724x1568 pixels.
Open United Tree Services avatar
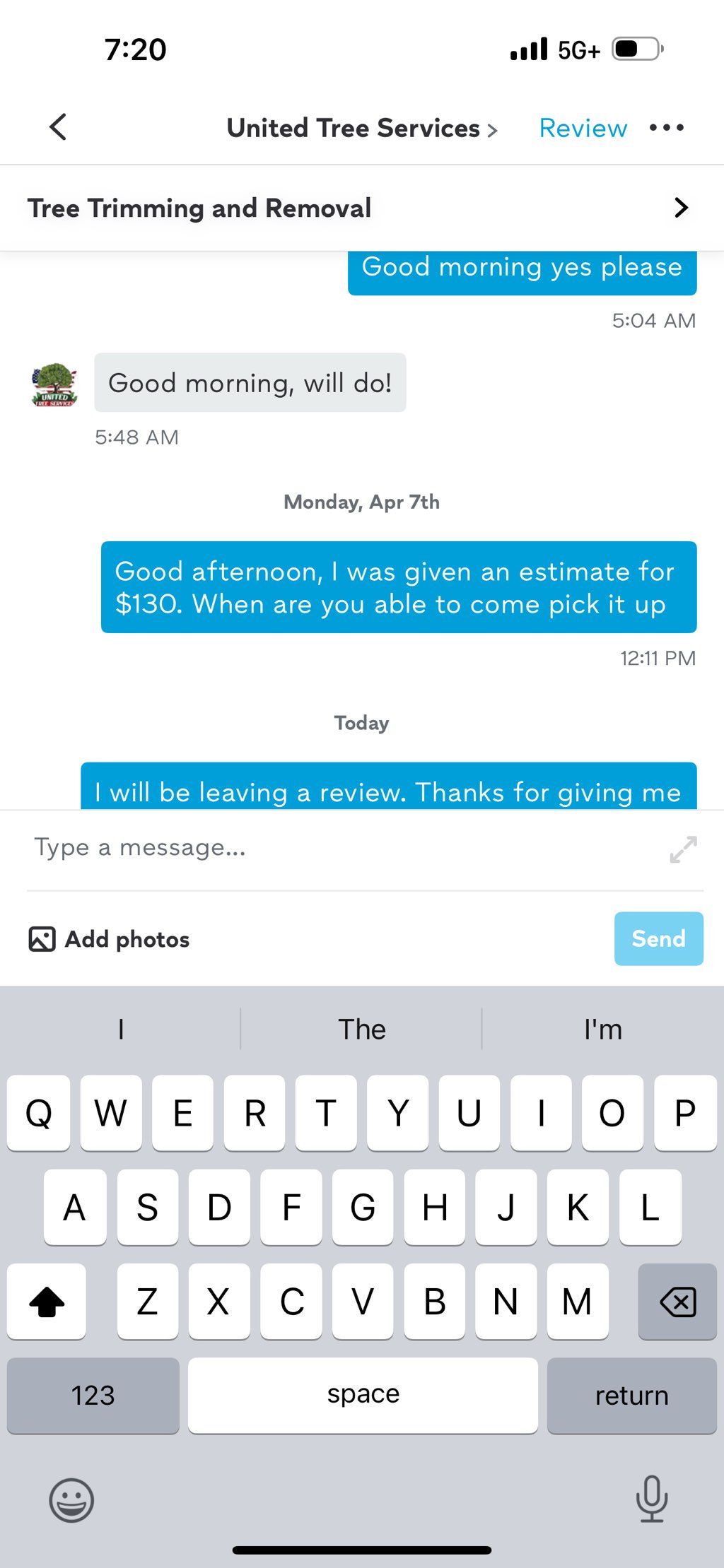point(54,384)
